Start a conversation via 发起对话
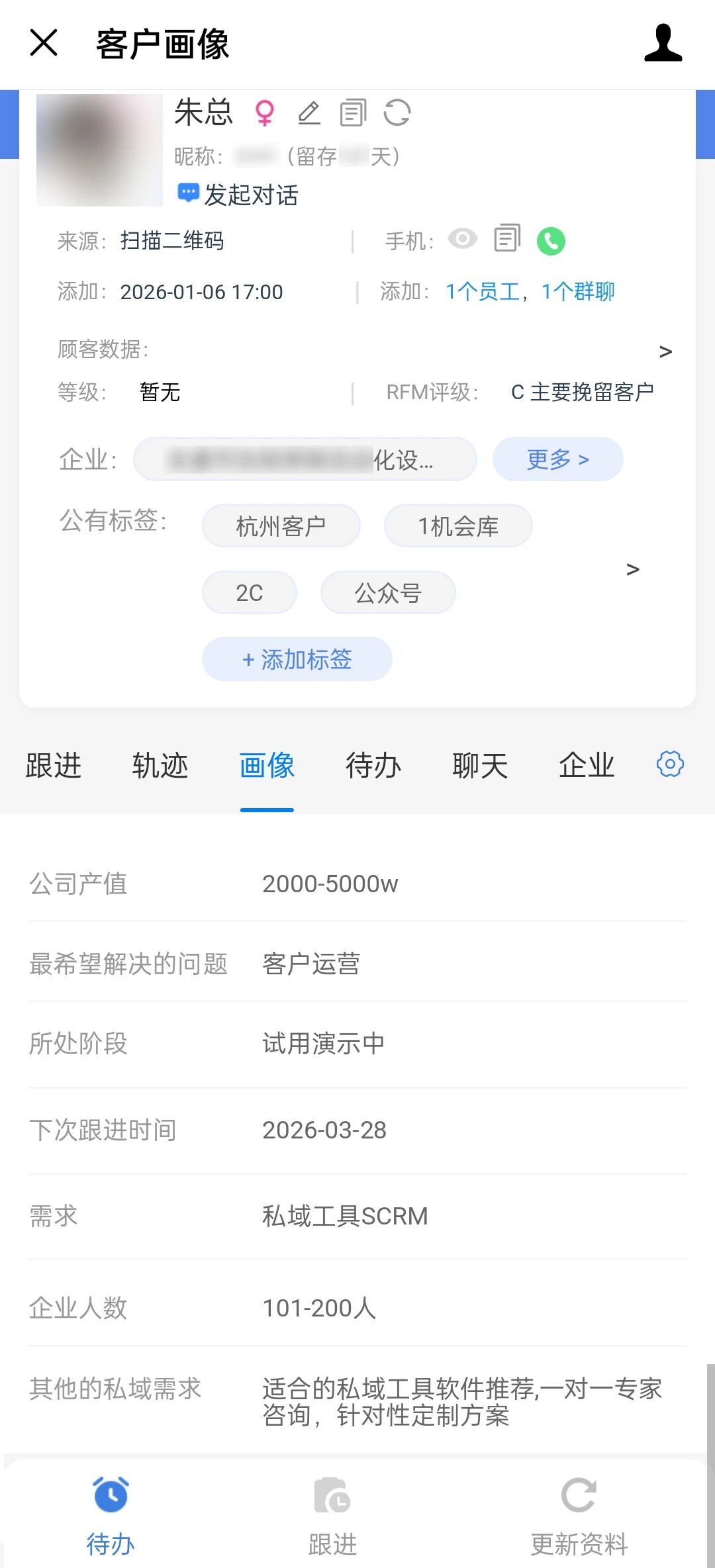Viewport: 715px width, 1568px height. click(238, 195)
